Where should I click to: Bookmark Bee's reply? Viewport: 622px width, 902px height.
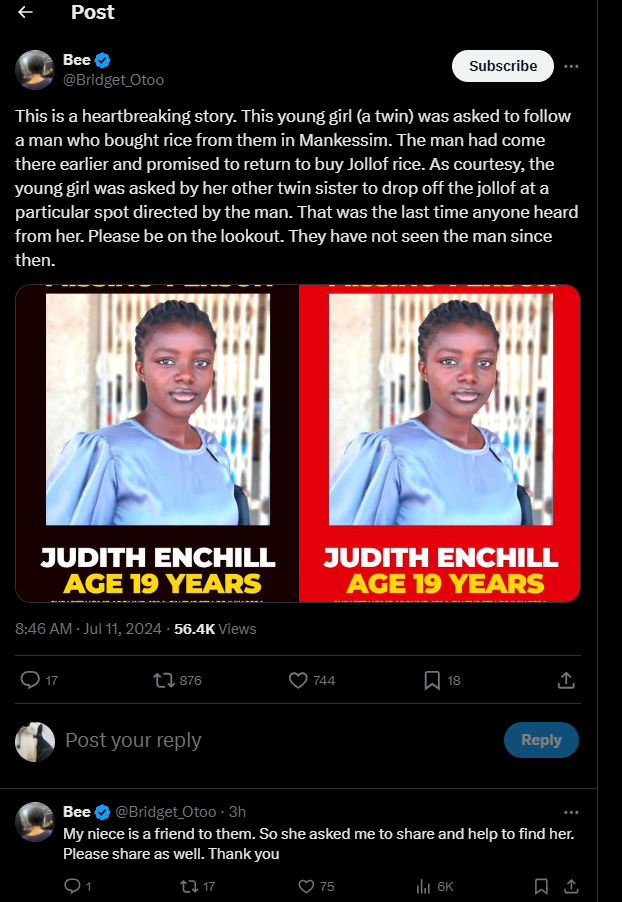coord(541,886)
